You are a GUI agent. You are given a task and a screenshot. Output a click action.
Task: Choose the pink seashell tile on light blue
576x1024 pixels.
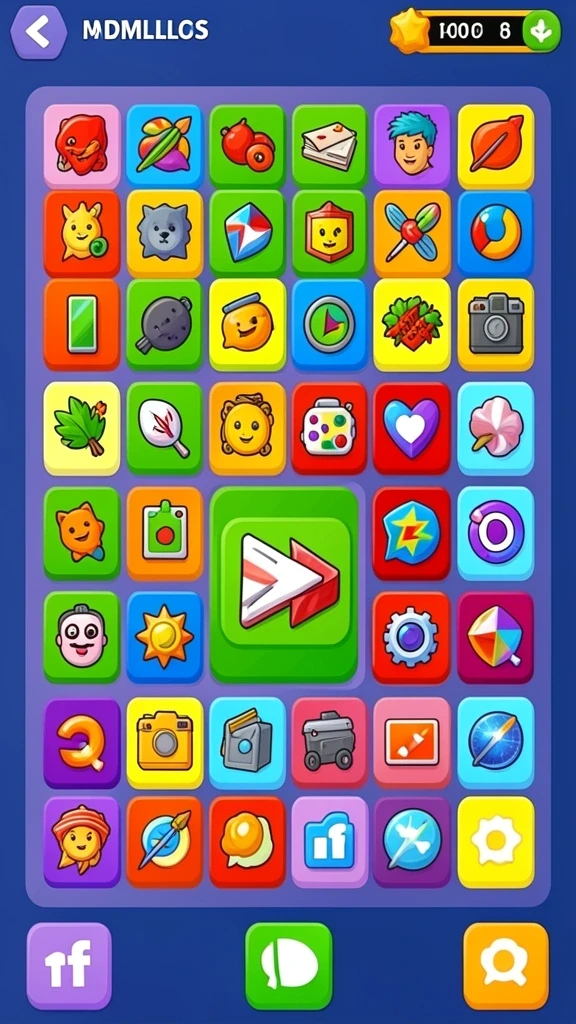tap(496, 428)
